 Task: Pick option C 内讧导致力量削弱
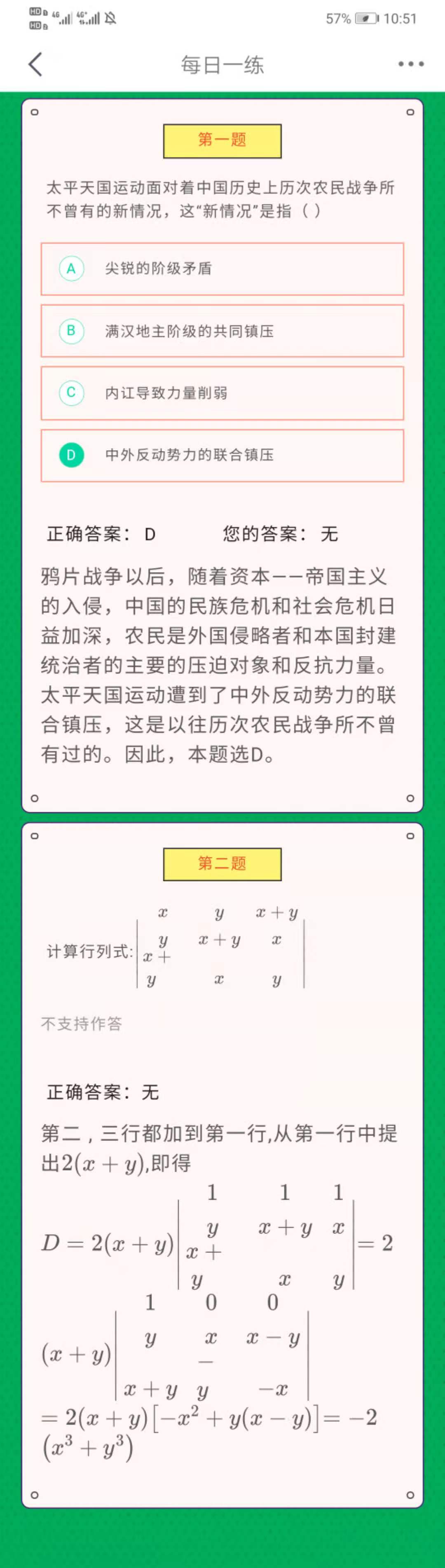pos(222,393)
